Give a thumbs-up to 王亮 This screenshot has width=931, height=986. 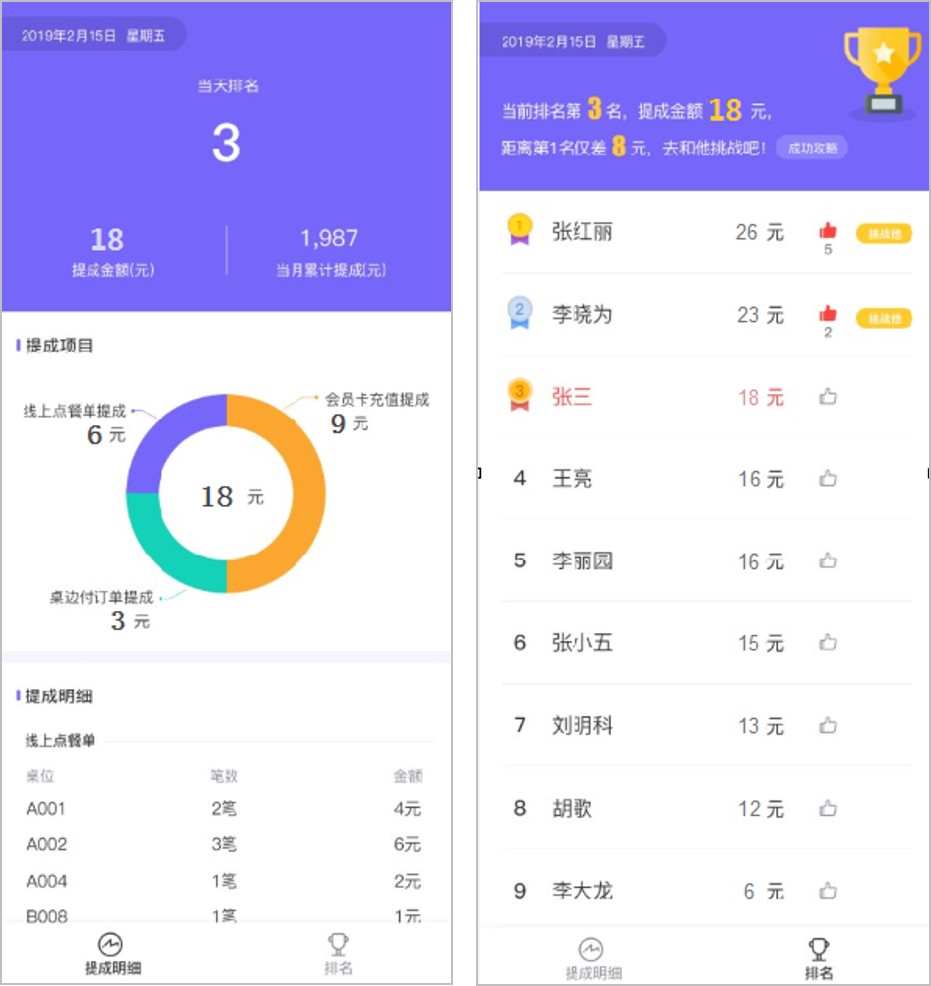pyautogui.click(x=827, y=479)
